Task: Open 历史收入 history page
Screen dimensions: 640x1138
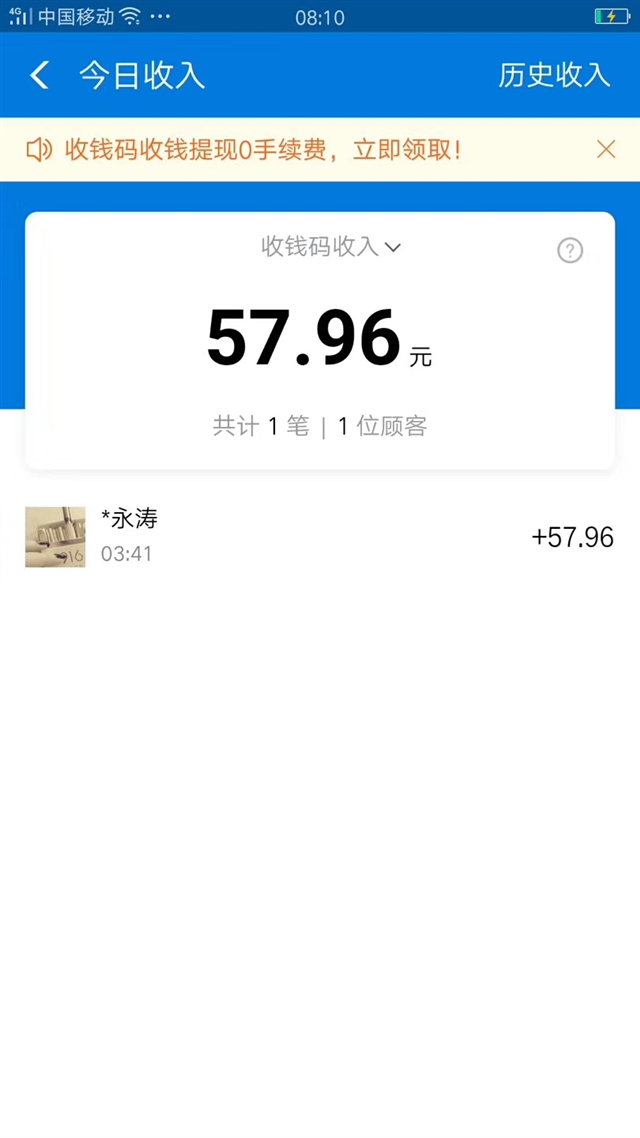Action: pyautogui.click(x=554, y=75)
